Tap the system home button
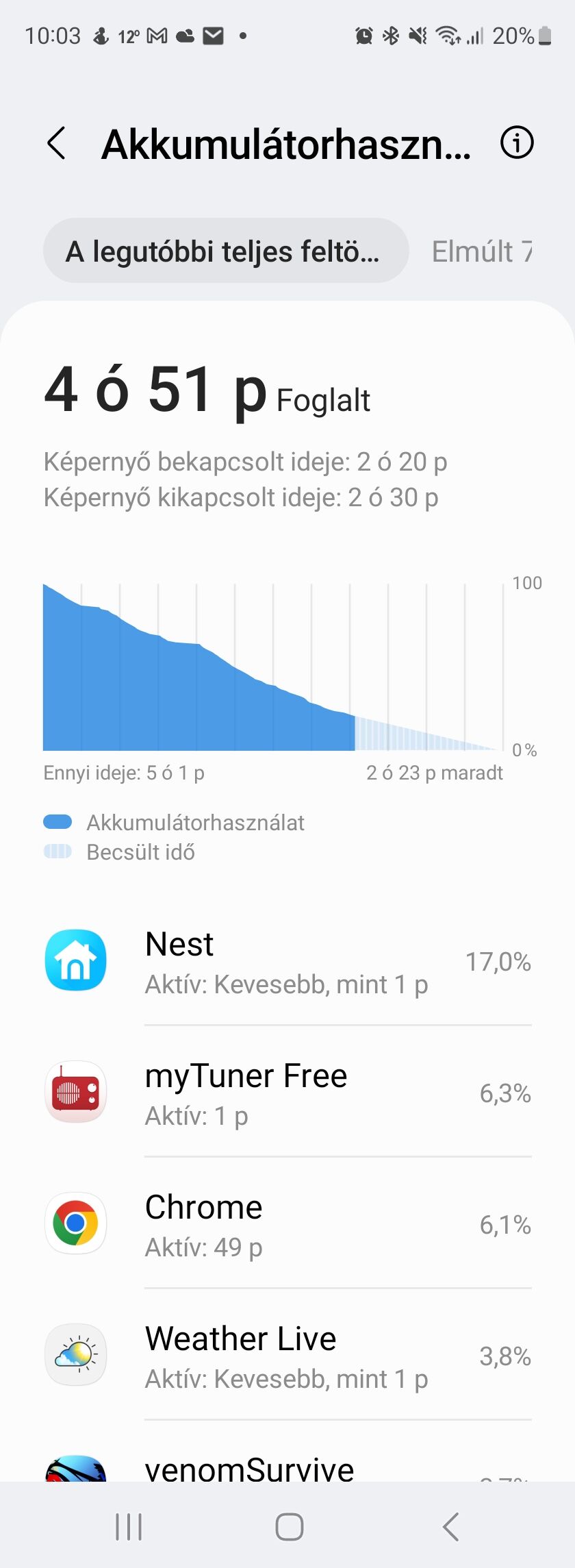The width and height of the screenshot is (575, 1568). pyautogui.click(x=289, y=1526)
